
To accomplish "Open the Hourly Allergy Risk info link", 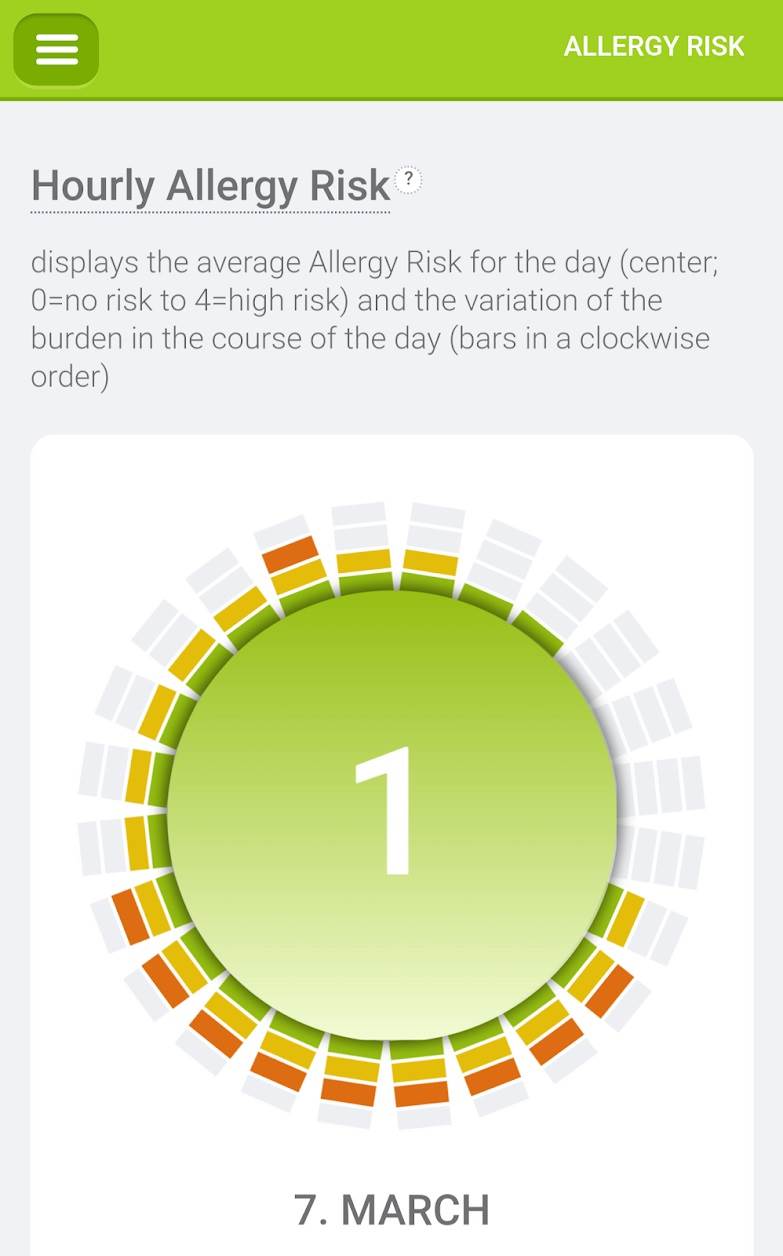I will pos(210,187).
